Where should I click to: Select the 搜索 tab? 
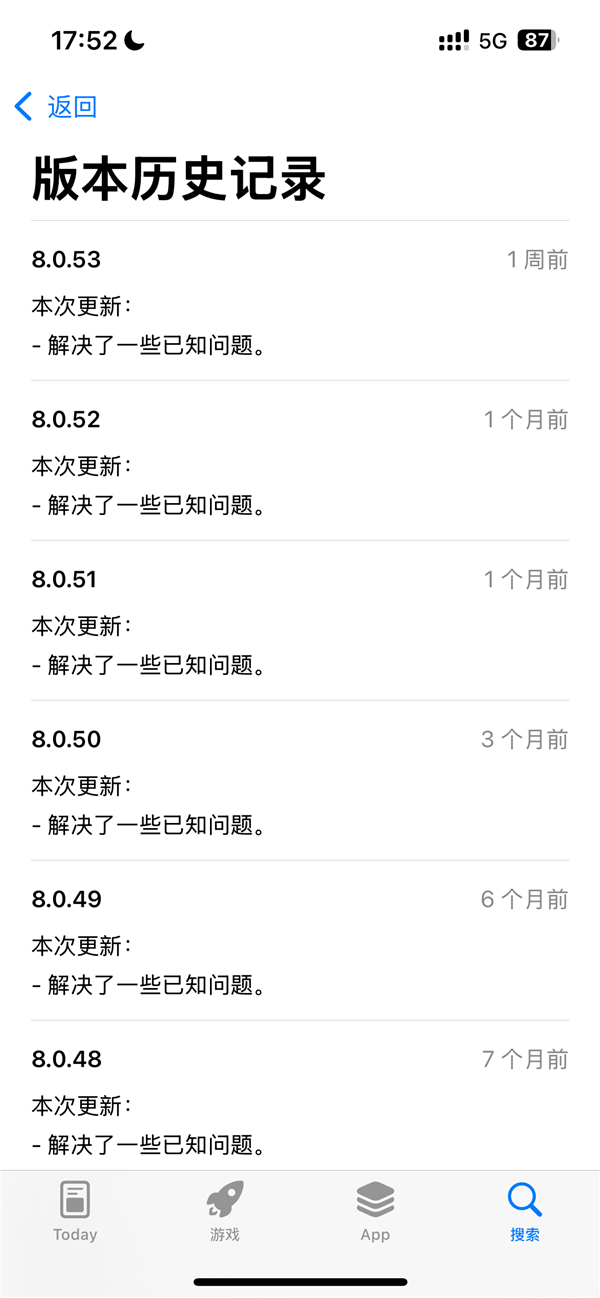[525, 1211]
